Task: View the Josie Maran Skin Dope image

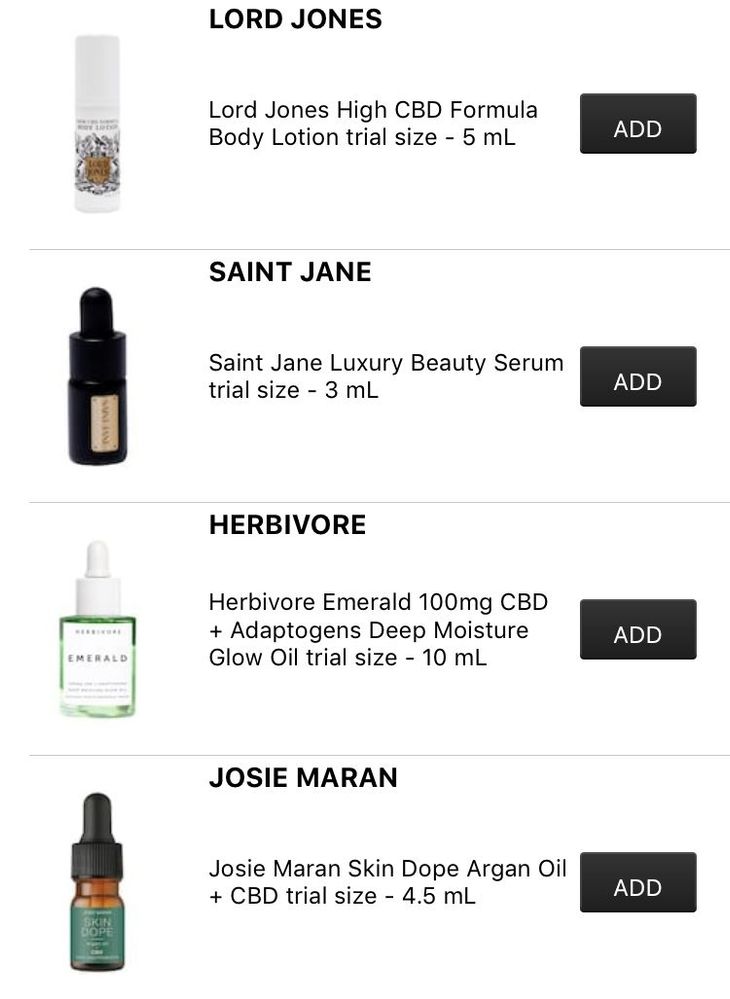Action: point(97,883)
